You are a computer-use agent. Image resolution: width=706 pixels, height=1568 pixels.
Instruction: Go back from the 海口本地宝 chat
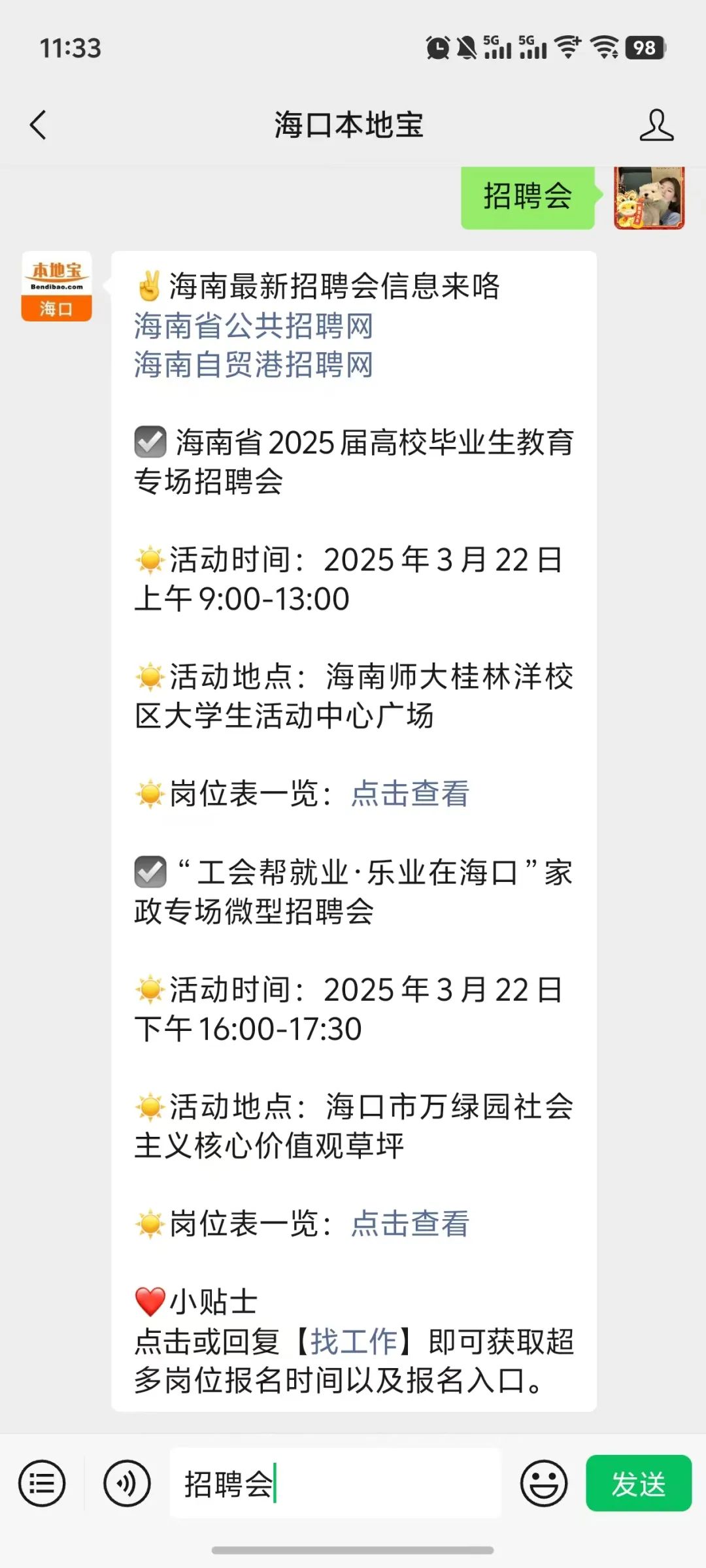coord(38,125)
